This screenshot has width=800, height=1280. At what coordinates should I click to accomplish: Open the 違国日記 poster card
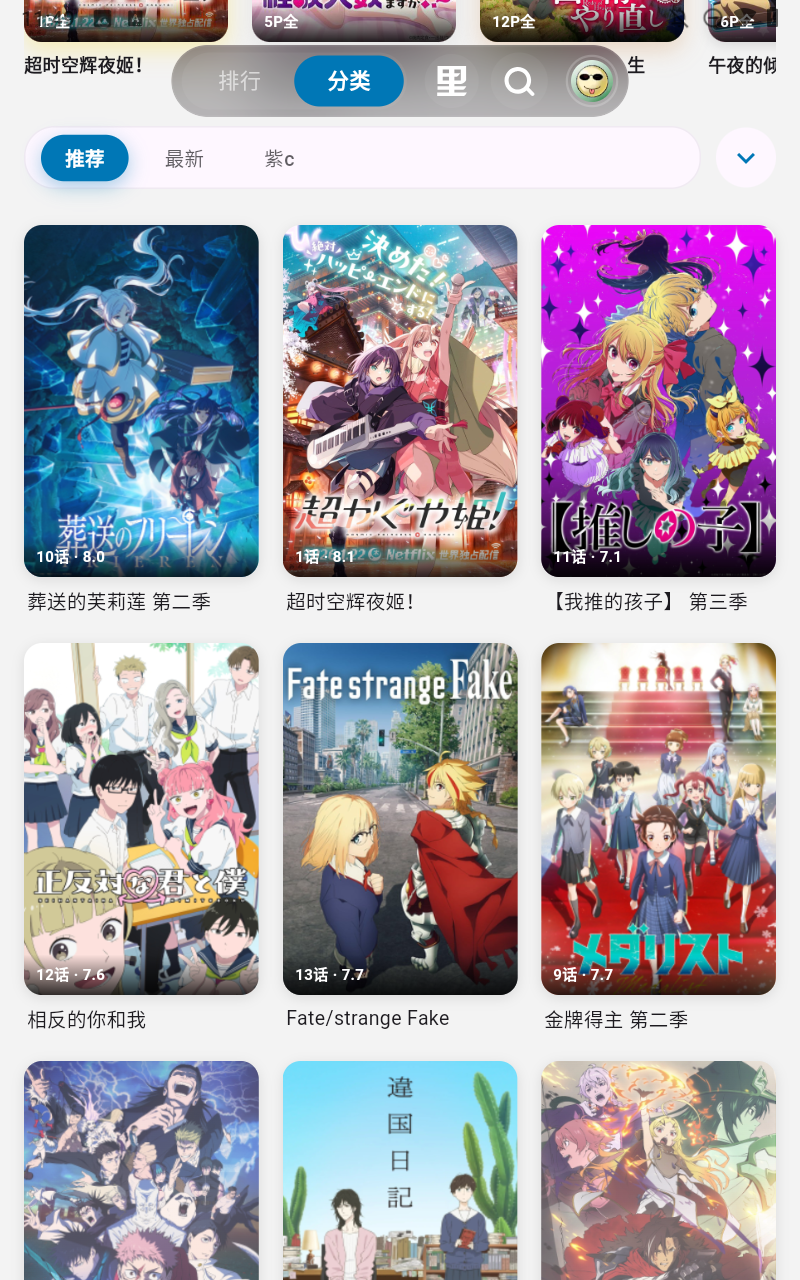400,1170
